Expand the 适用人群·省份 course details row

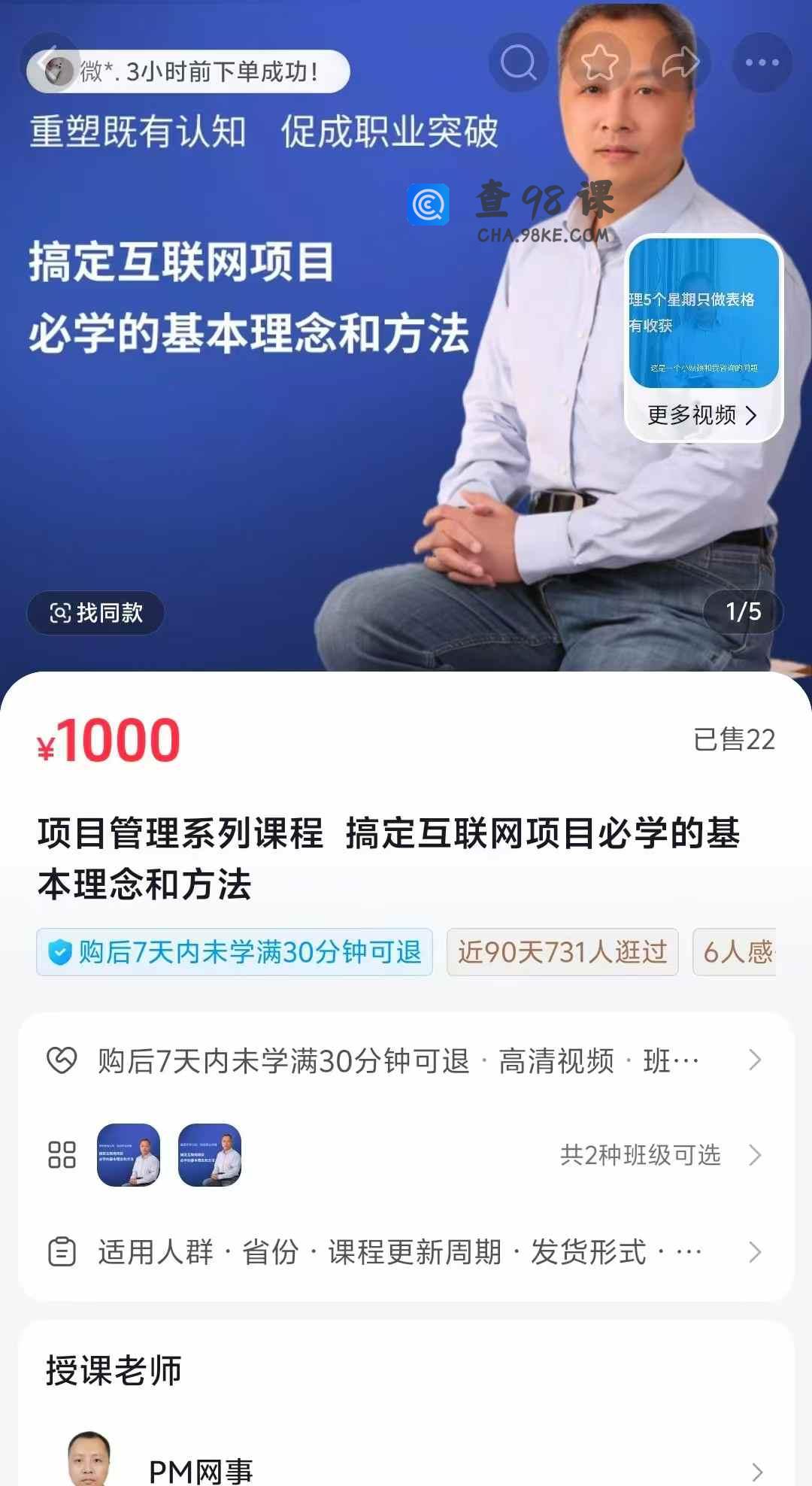pyautogui.click(x=406, y=1252)
